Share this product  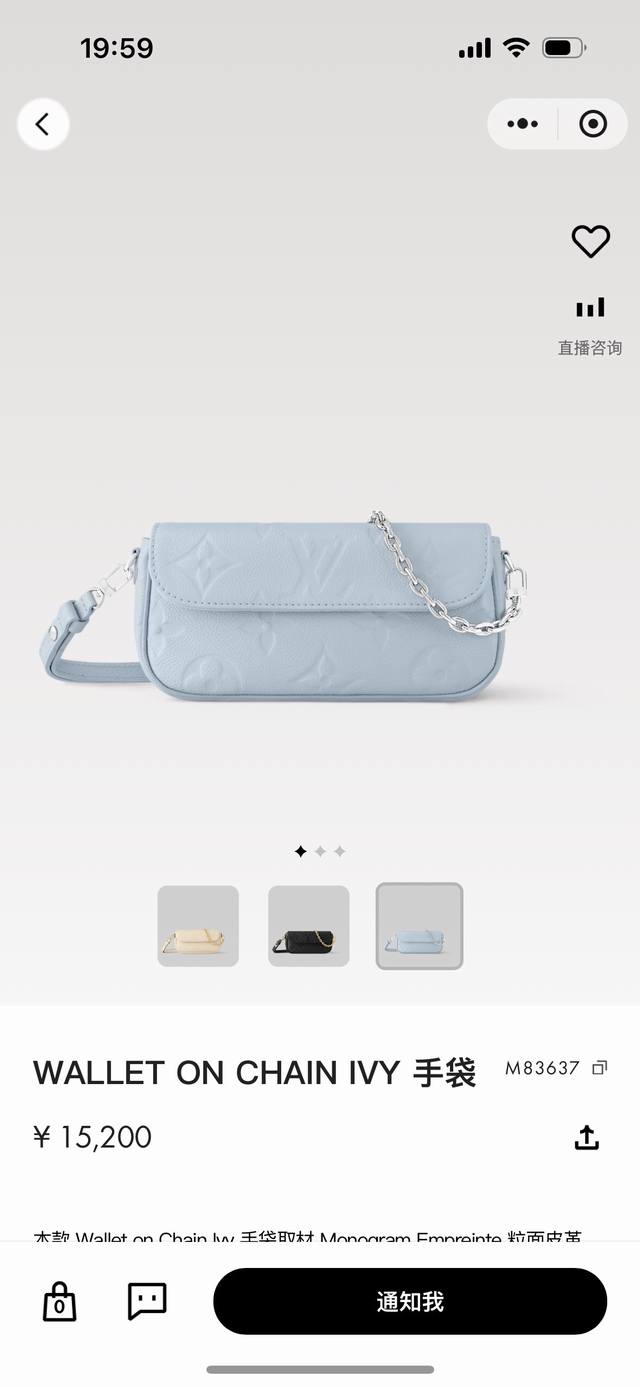587,1137
